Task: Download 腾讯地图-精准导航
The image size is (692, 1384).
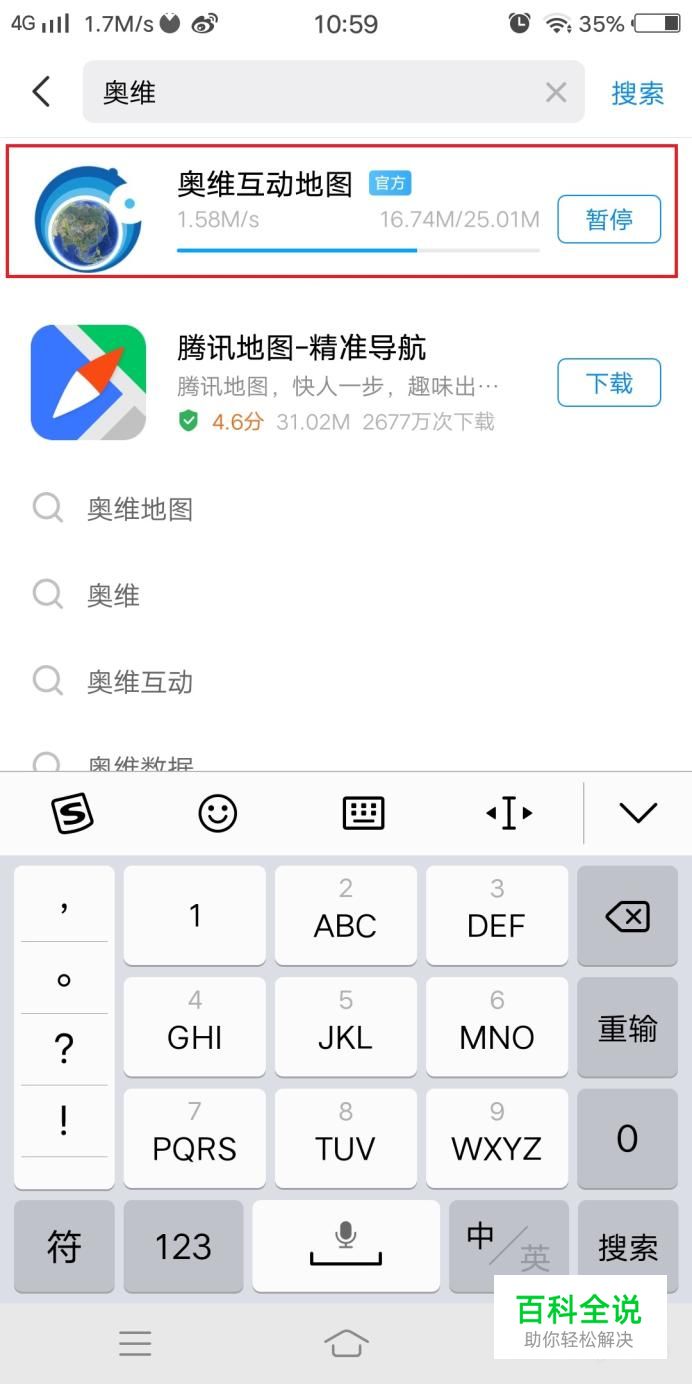Action: [609, 382]
